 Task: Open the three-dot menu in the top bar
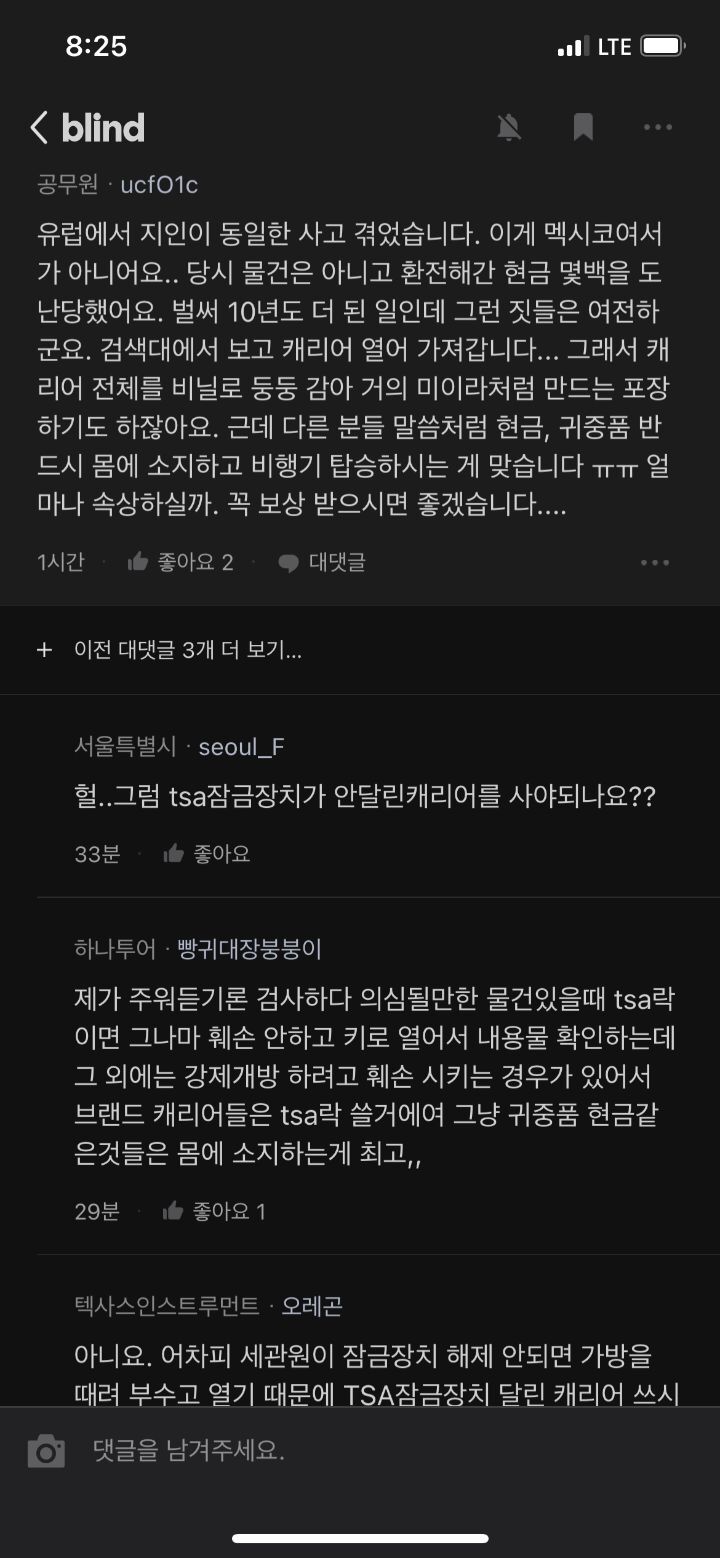click(658, 127)
